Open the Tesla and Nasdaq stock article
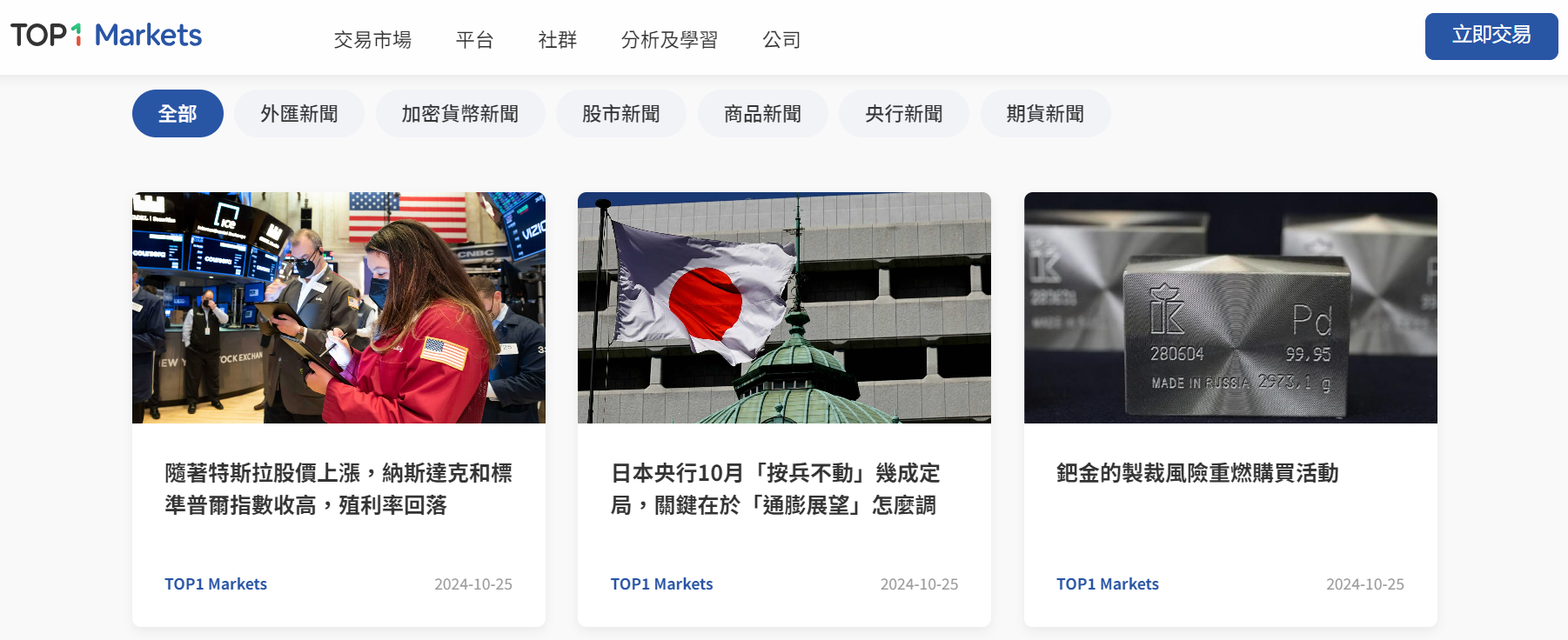The width and height of the screenshot is (1568, 640). (338, 489)
